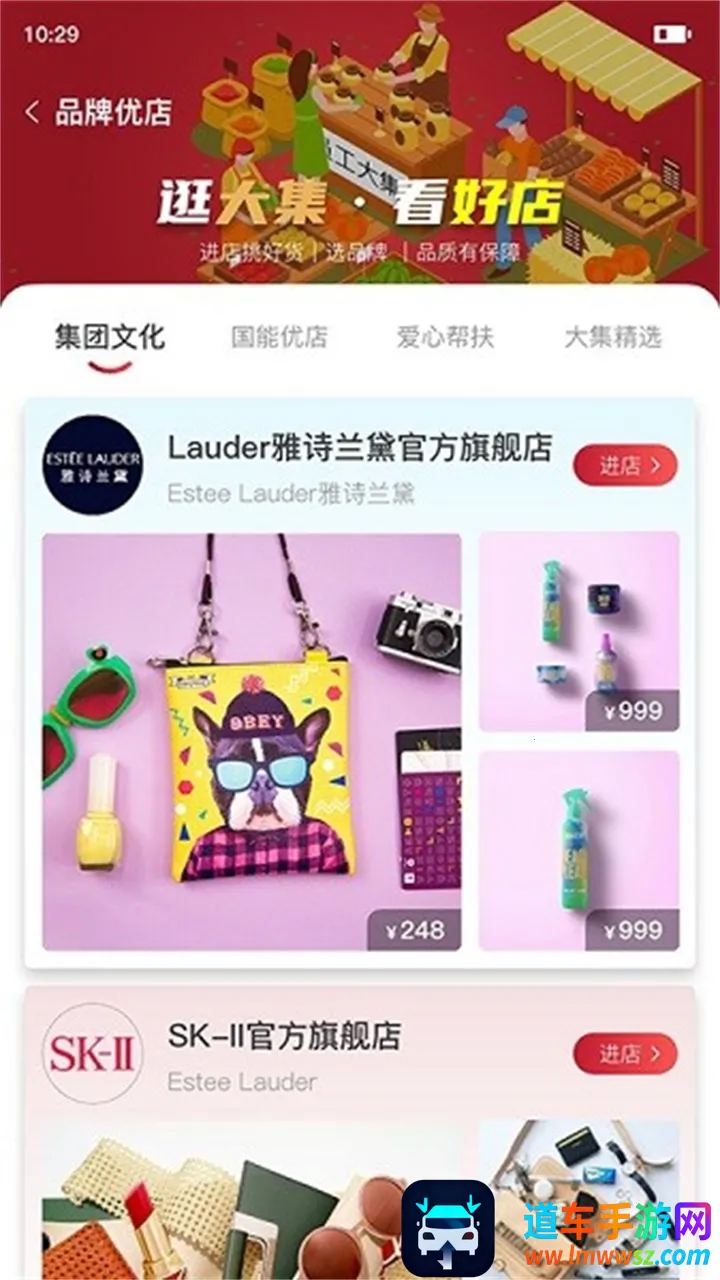Open the Estee Lauder store logo
Image resolution: width=720 pixels, height=1280 pixels.
tap(92, 464)
